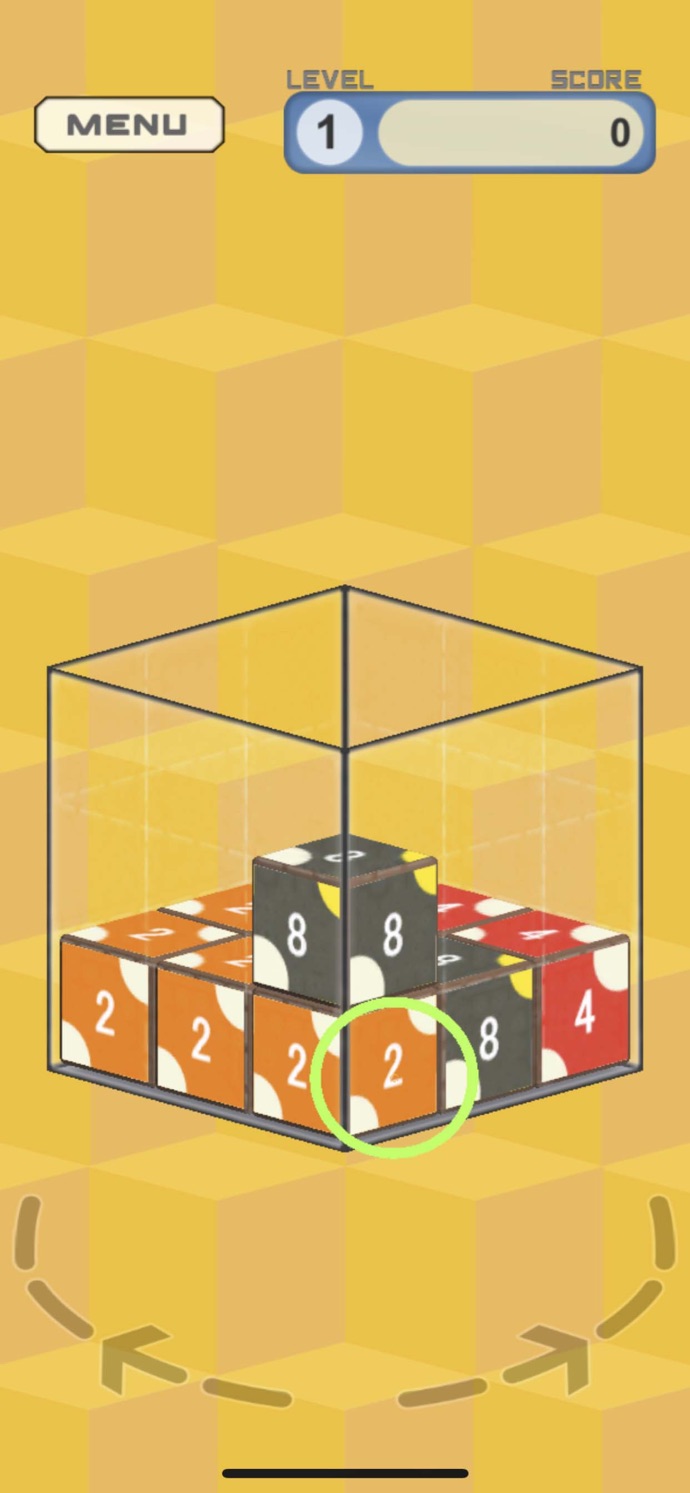Viewport: 690px width, 1493px height.
Task: Open the MENU button
Action: pyautogui.click(x=128, y=125)
